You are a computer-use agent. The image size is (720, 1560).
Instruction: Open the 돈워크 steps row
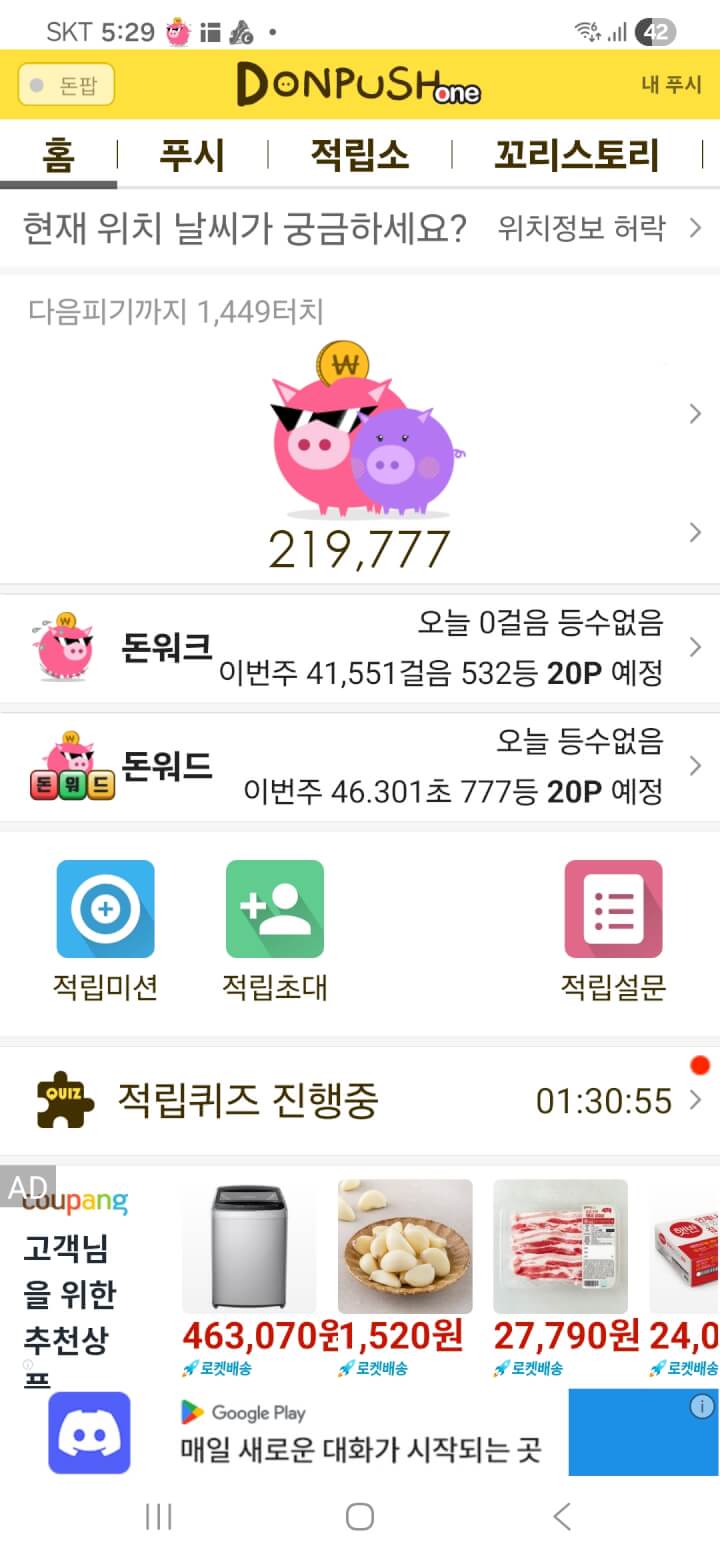click(359, 648)
